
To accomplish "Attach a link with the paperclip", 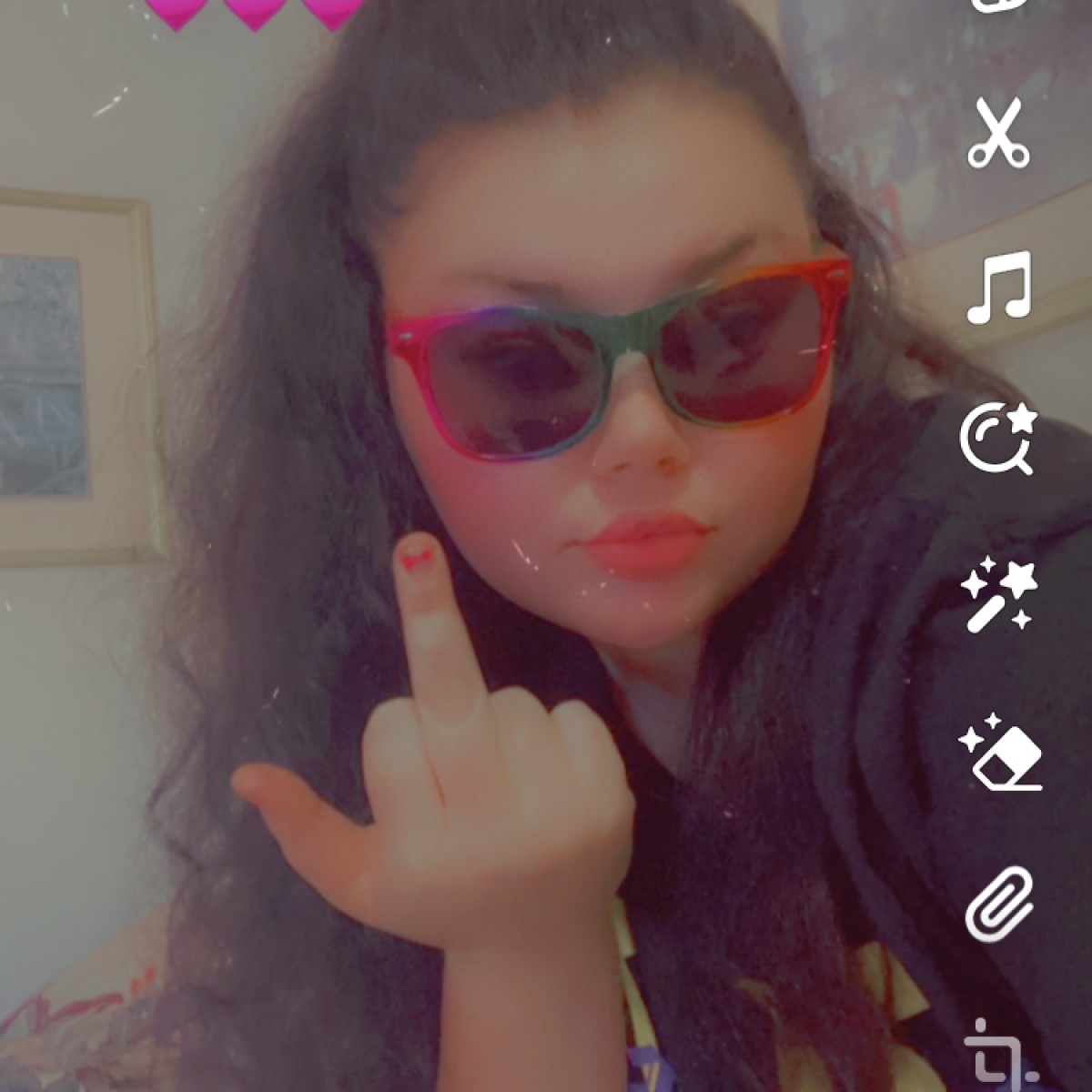I will pos(998,905).
